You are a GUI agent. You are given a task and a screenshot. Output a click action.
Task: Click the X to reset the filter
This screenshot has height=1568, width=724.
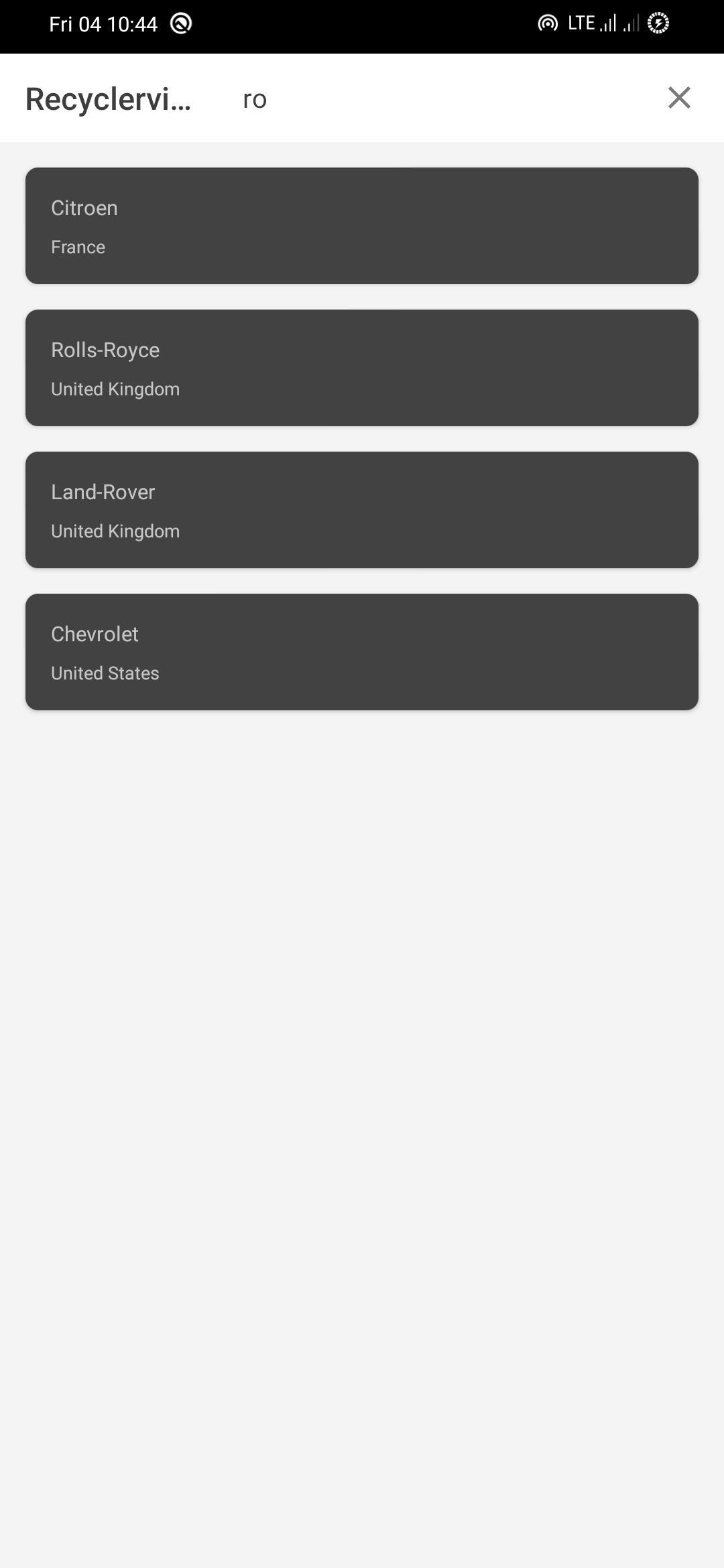[680, 98]
